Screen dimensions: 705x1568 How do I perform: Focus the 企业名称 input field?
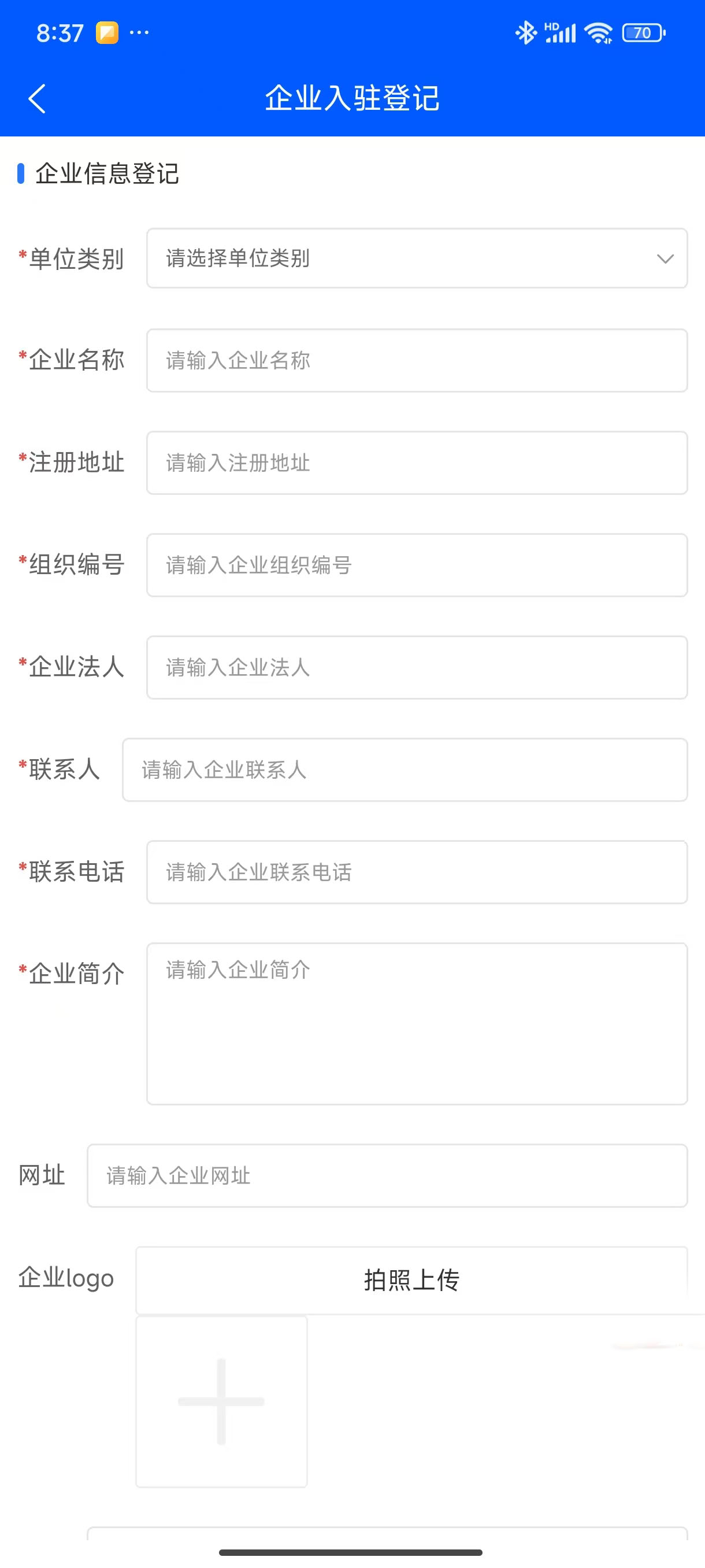coord(417,360)
